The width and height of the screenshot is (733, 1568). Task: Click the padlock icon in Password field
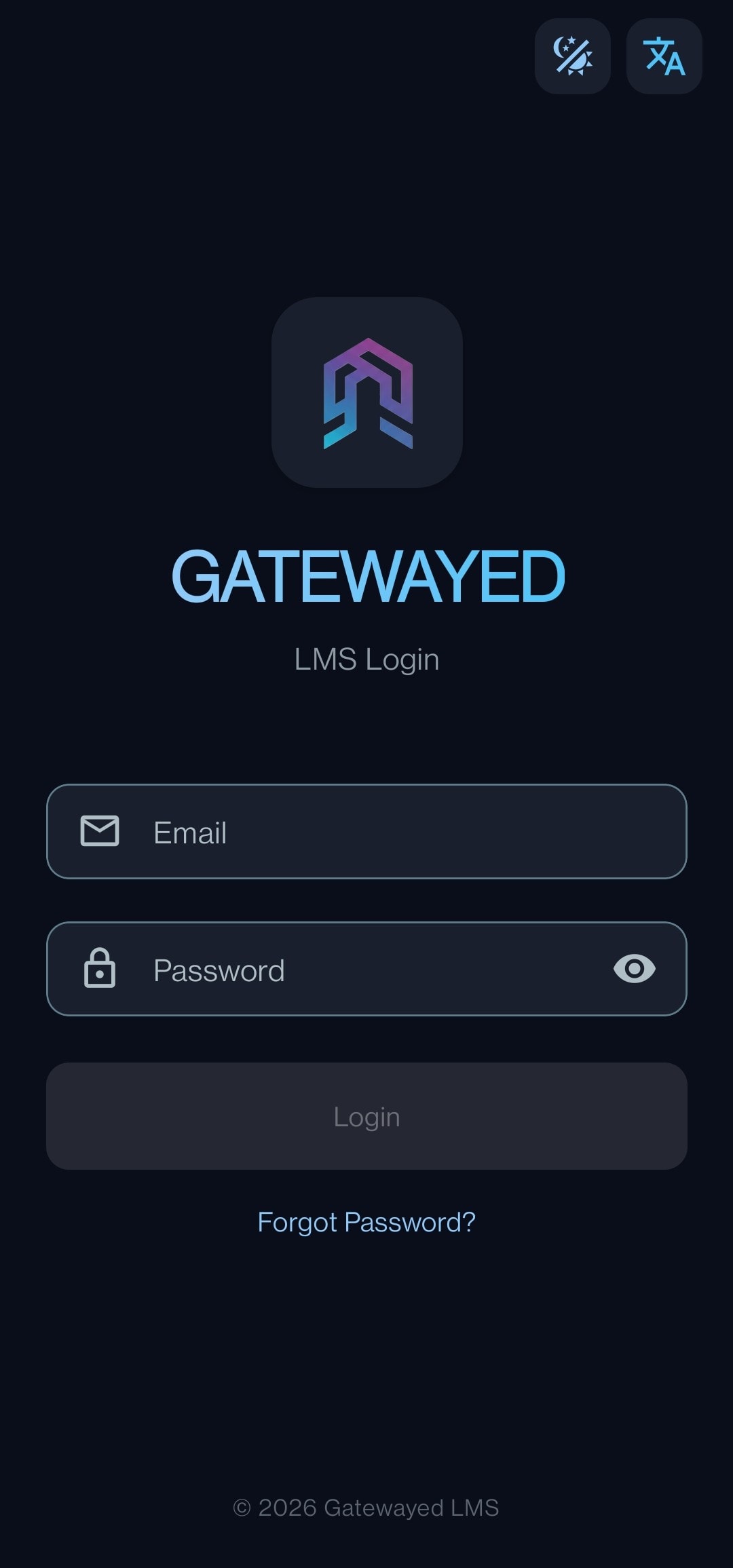point(100,969)
